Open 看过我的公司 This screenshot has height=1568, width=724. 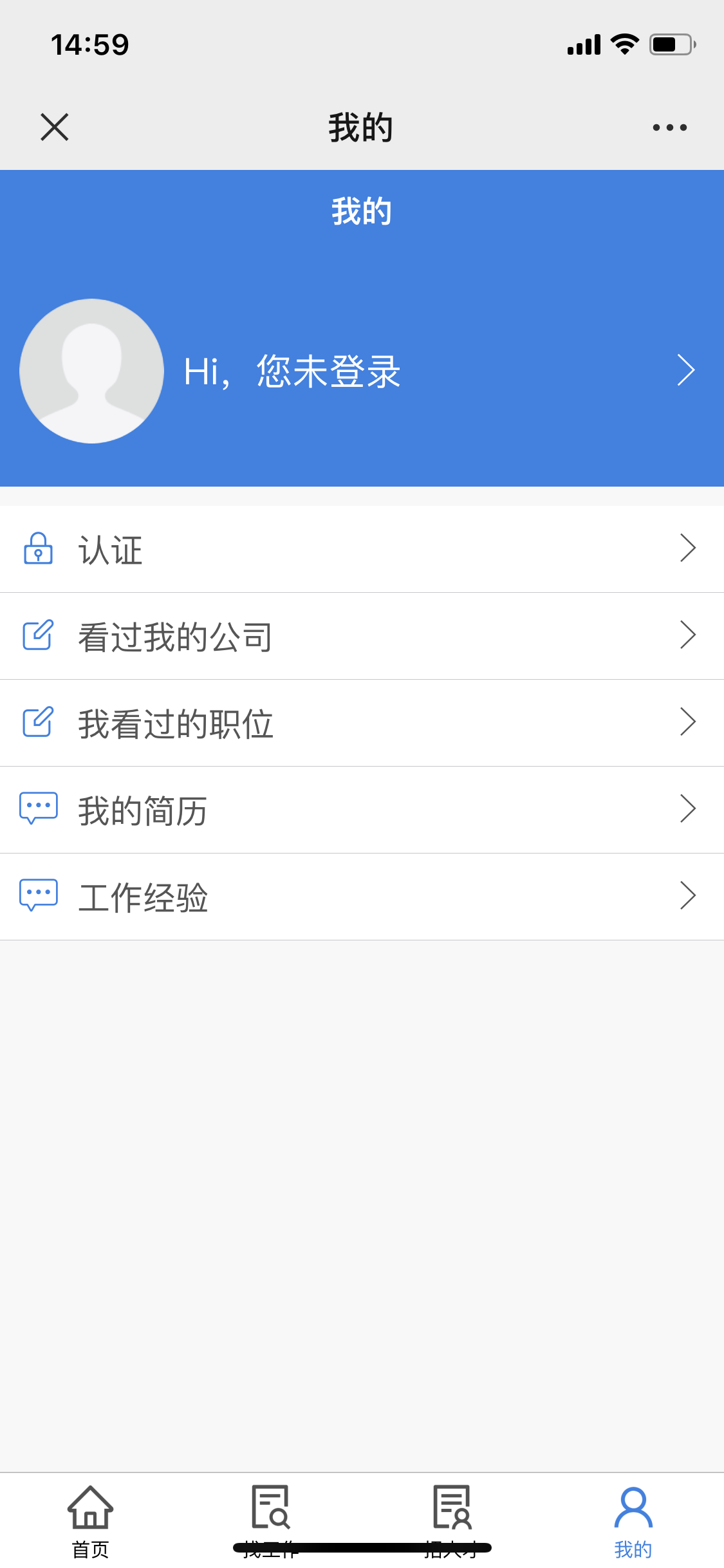(x=360, y=637)
